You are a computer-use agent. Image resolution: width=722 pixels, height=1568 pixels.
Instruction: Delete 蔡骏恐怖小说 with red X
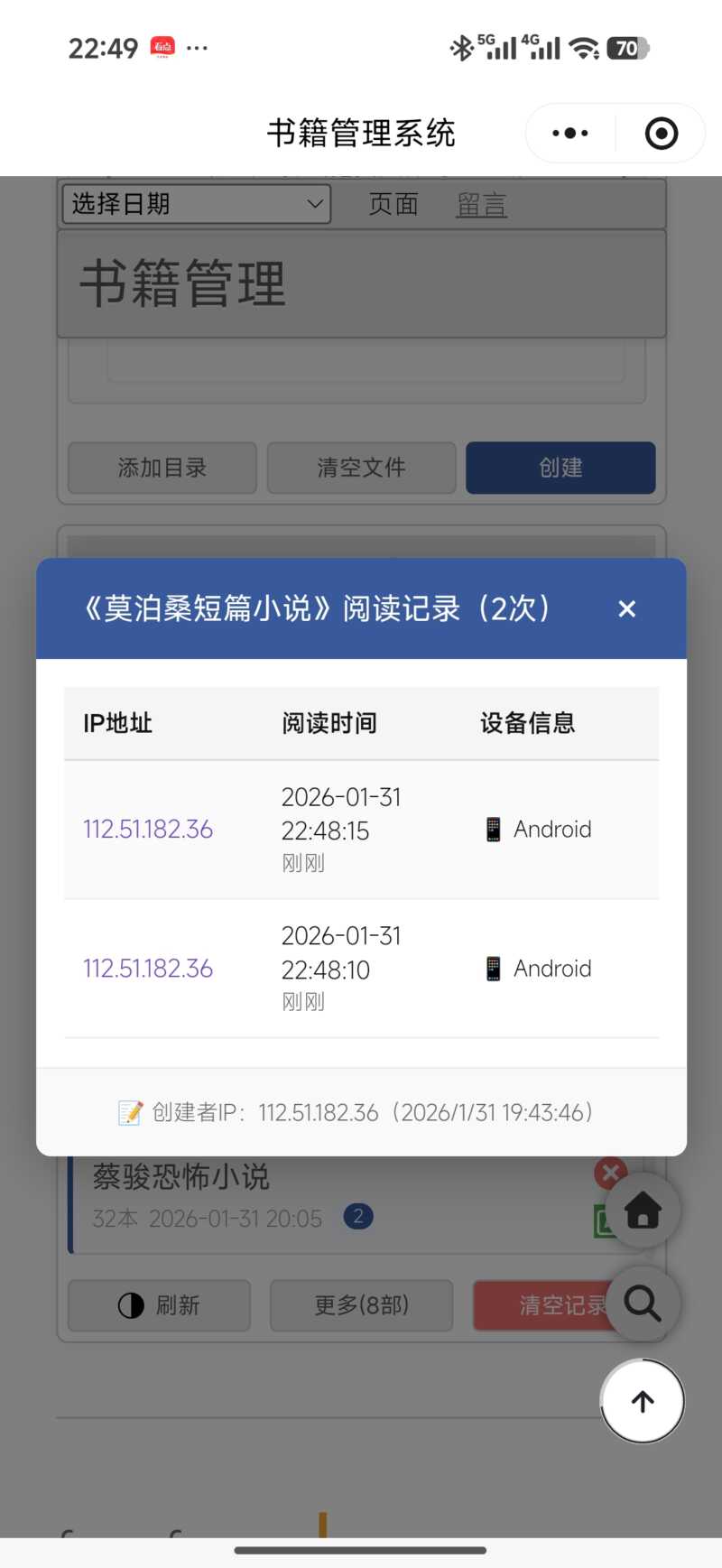coord(609,1172)
